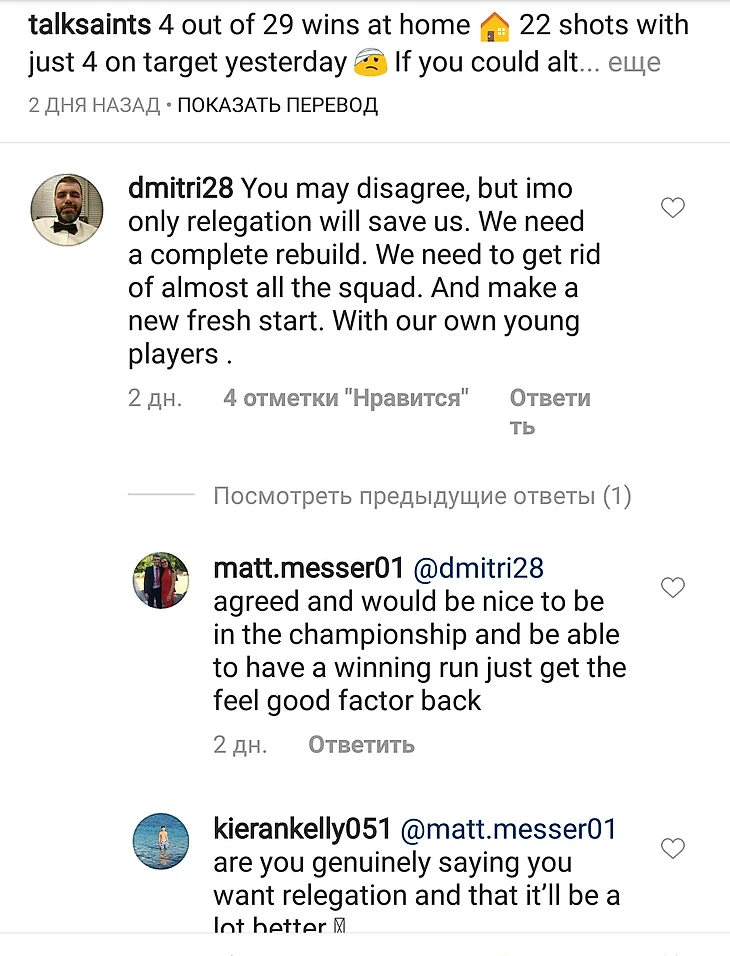Like matt.messer01's reply
This screenshot has width=730, height=956.
(x=673, y=588)
